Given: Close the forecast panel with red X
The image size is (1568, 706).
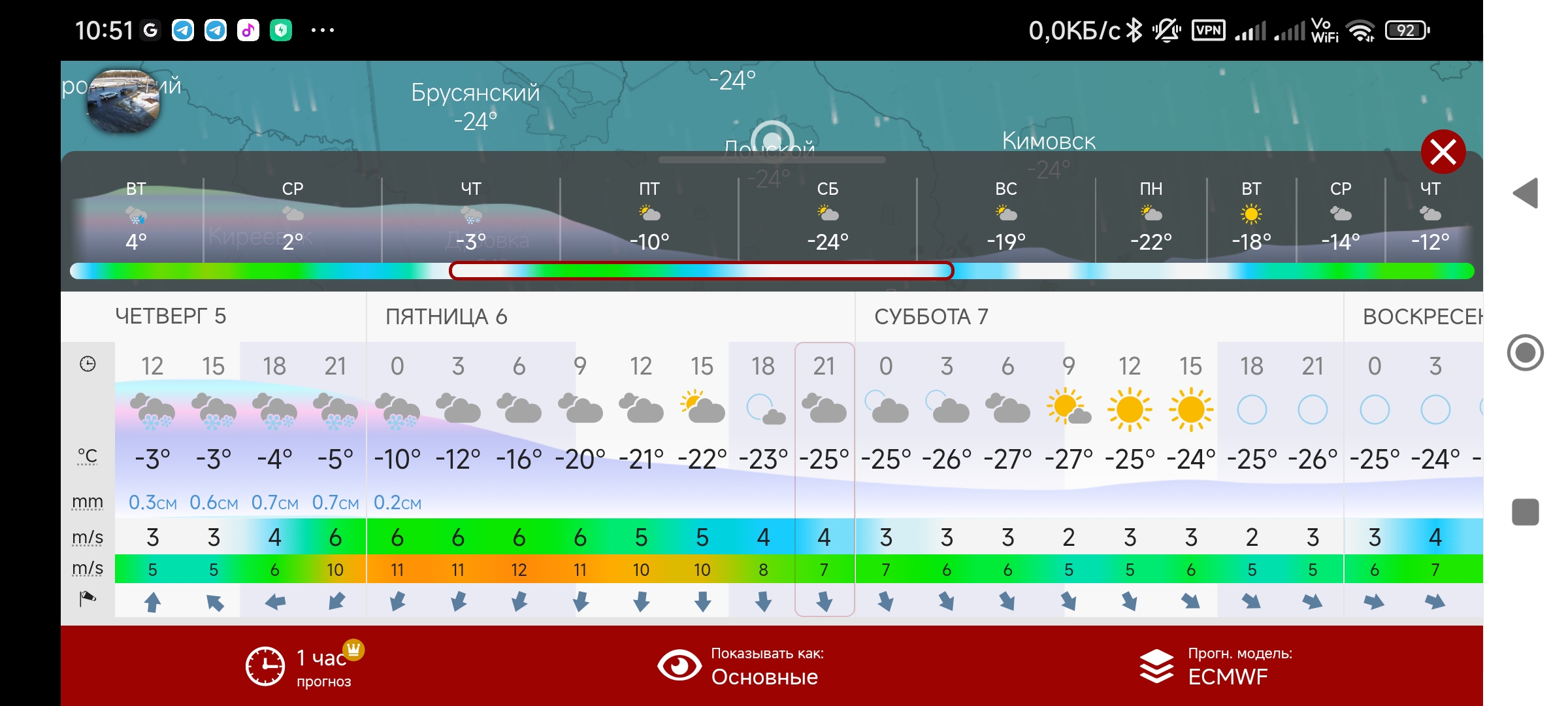Looking at the screenshot, I should tap(1443, 152).
